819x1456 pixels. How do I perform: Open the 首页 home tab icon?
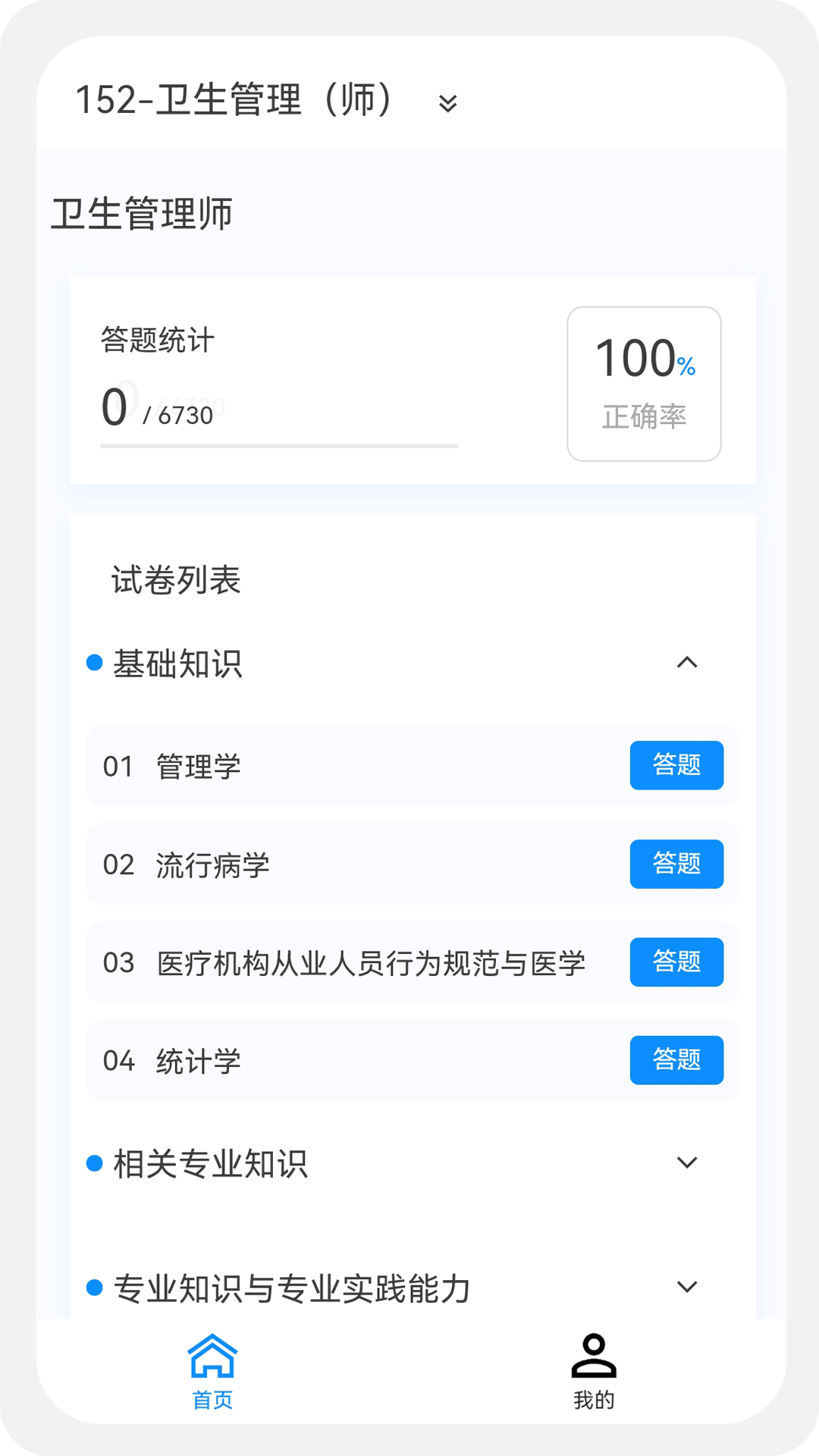(x=213, y=1357)
